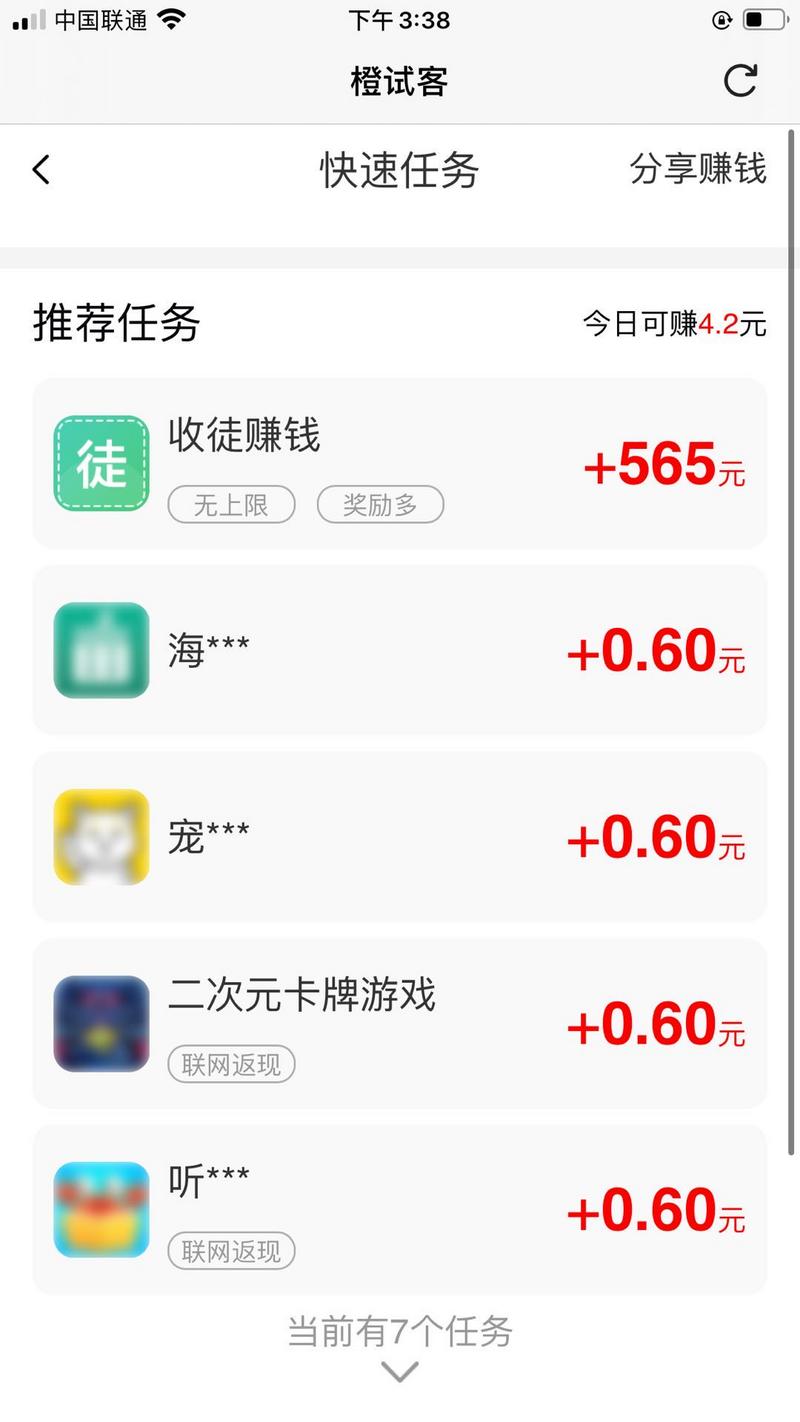Open the 无上限 tag on 收徒赚钱
The width and height of the screenshot is (800, 1422).
coord(231,505)
